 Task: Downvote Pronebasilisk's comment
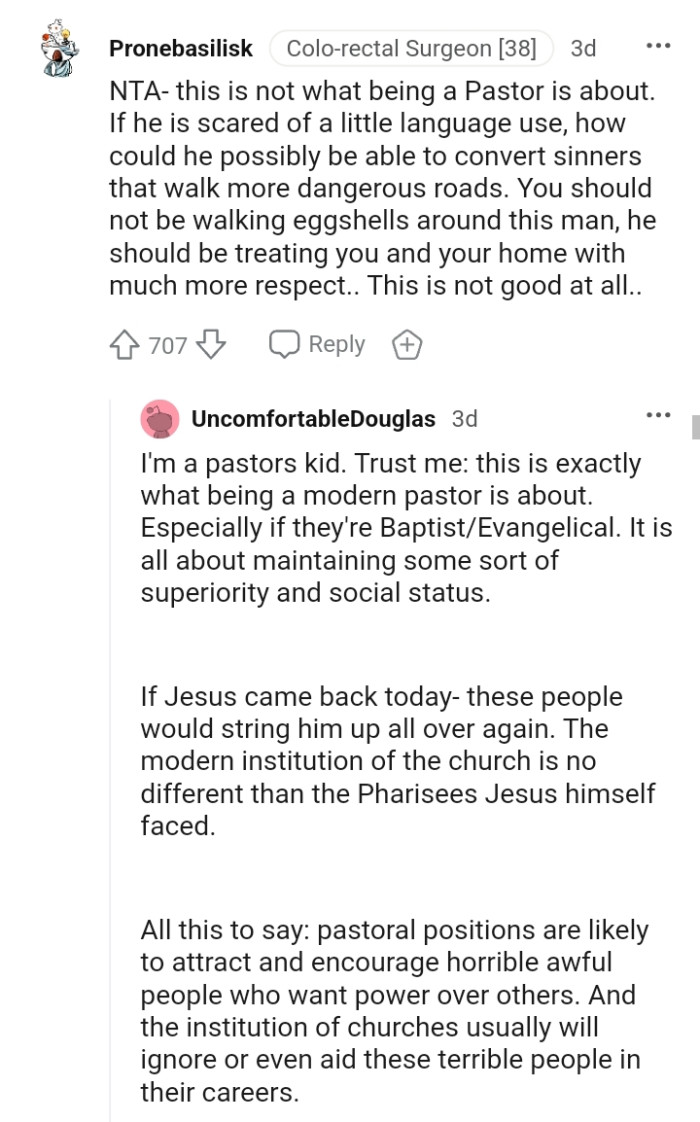point(211,345)
